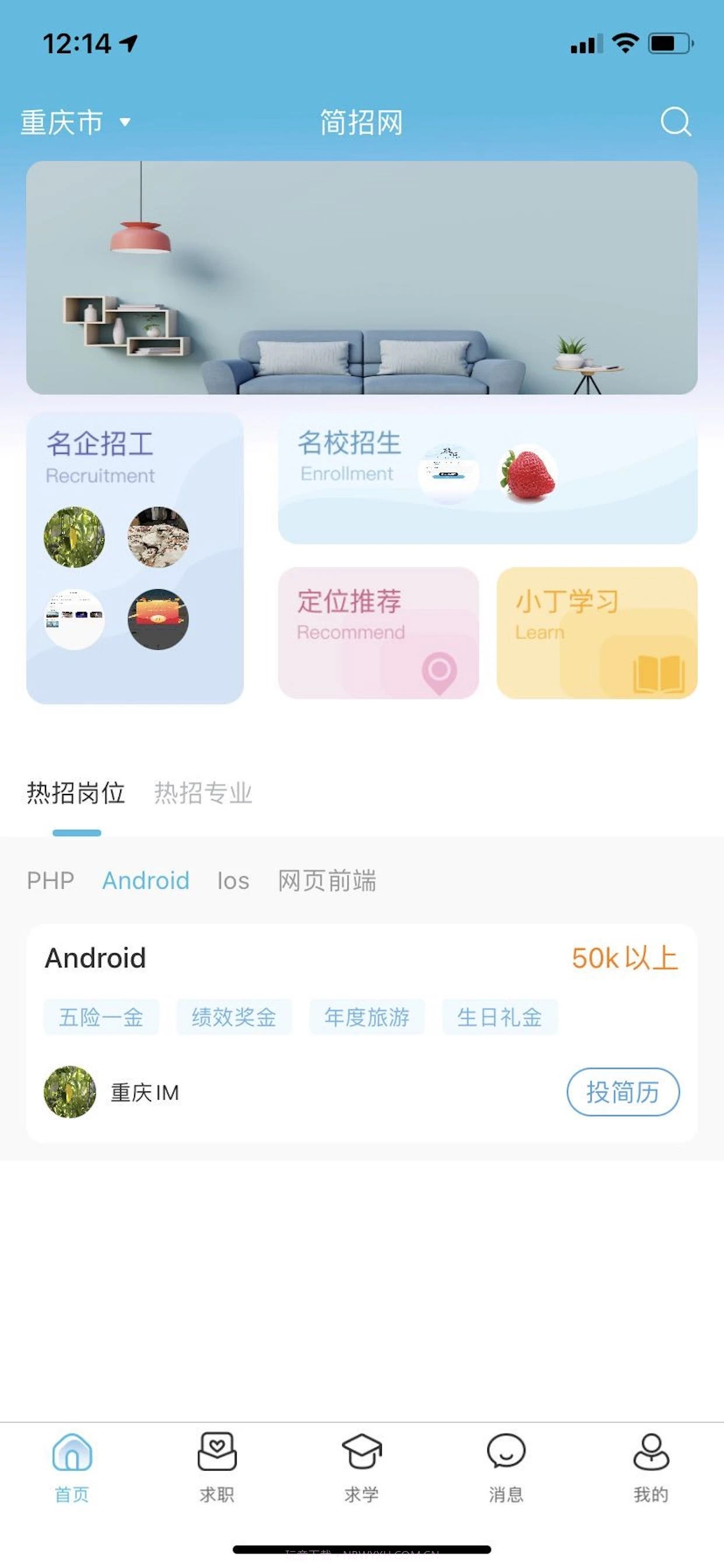Open the 重庆IM company listing

[x=144, y=1093]
